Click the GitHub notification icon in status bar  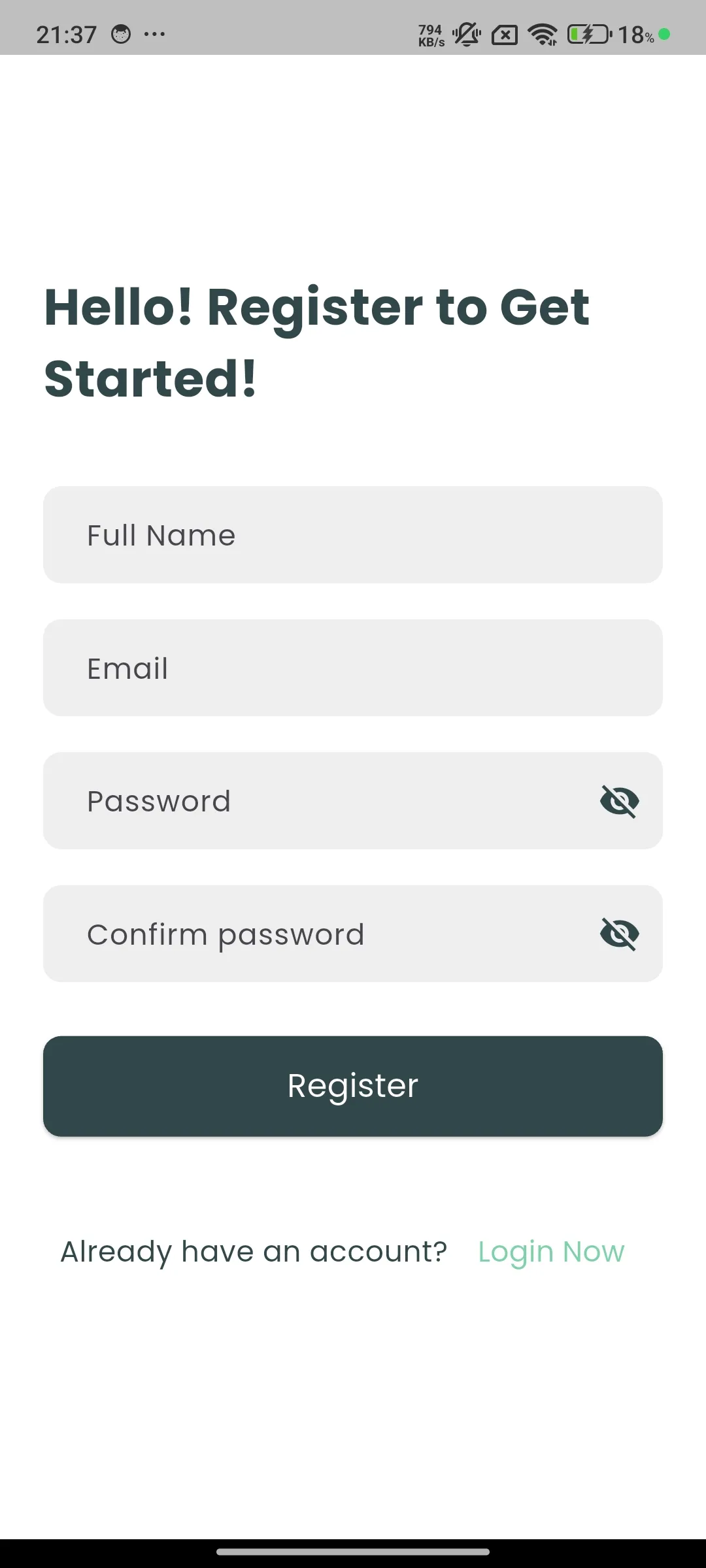click(x=122, y=34)
